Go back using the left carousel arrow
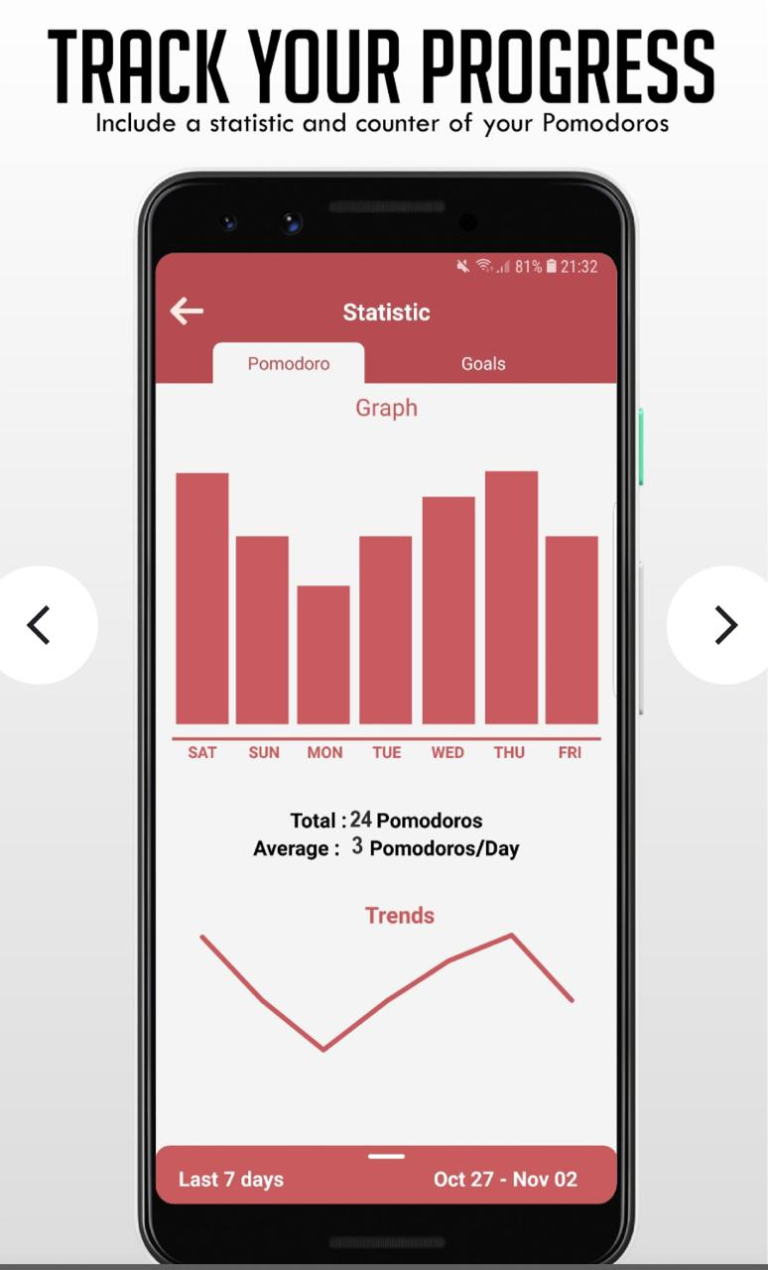768x1270 pixels. tap(38, 625)
